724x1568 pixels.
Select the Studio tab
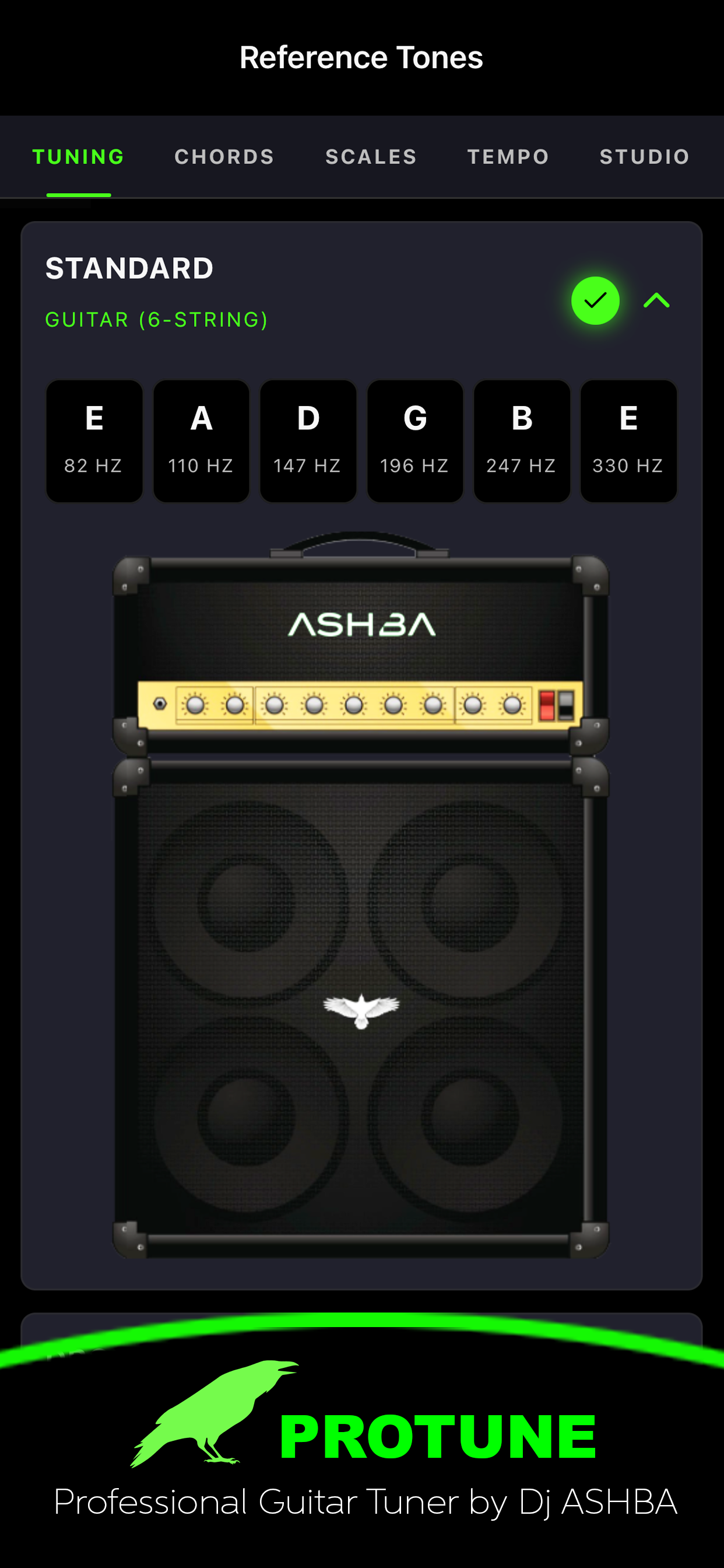[644, 157]
